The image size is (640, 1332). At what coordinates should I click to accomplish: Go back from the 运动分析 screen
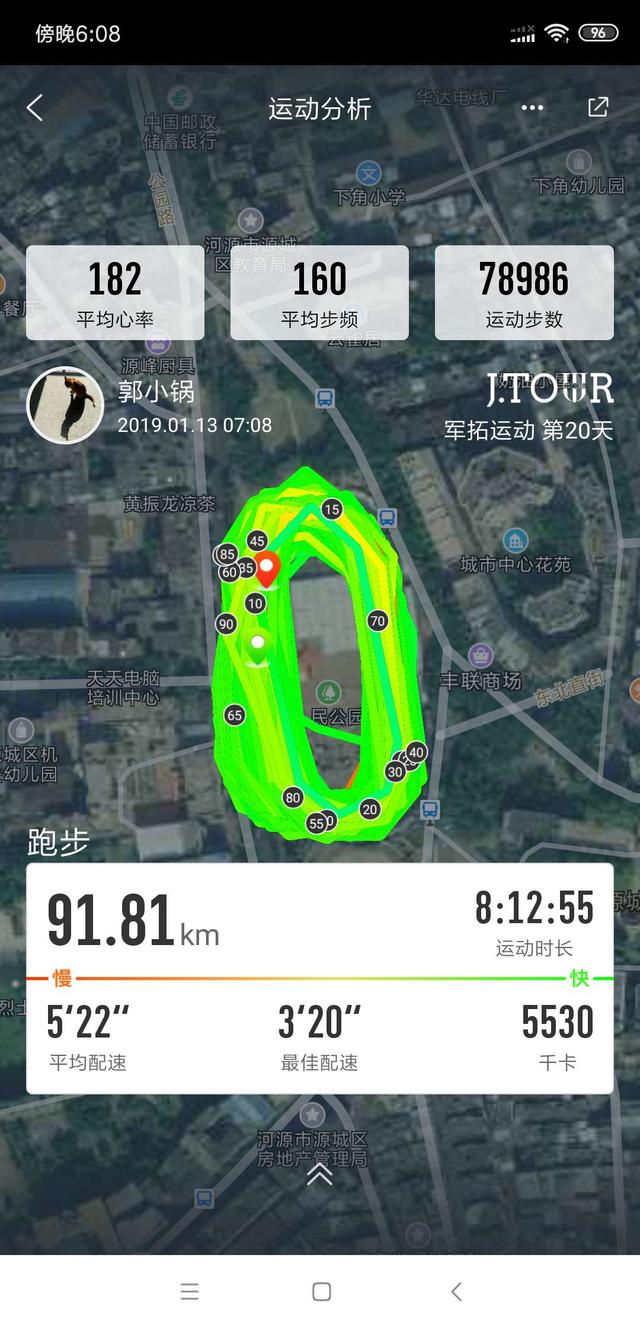click(x=35, y=108)
